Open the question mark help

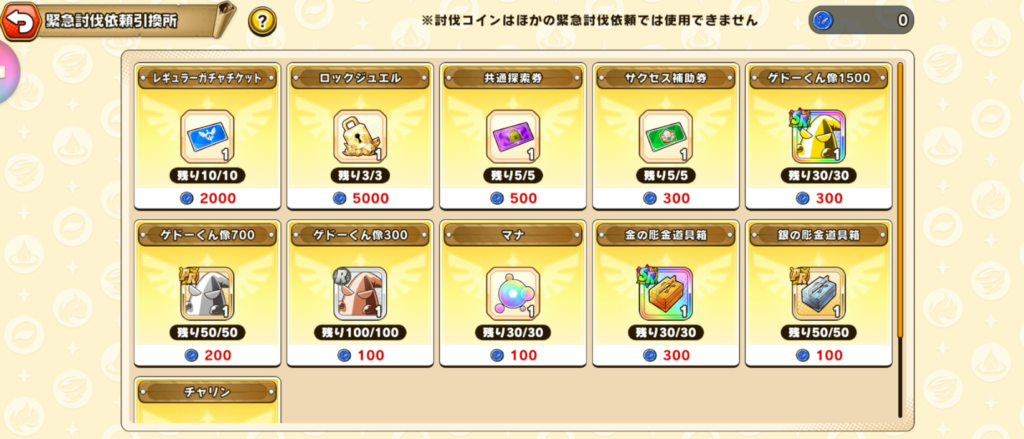coord(262,20)
